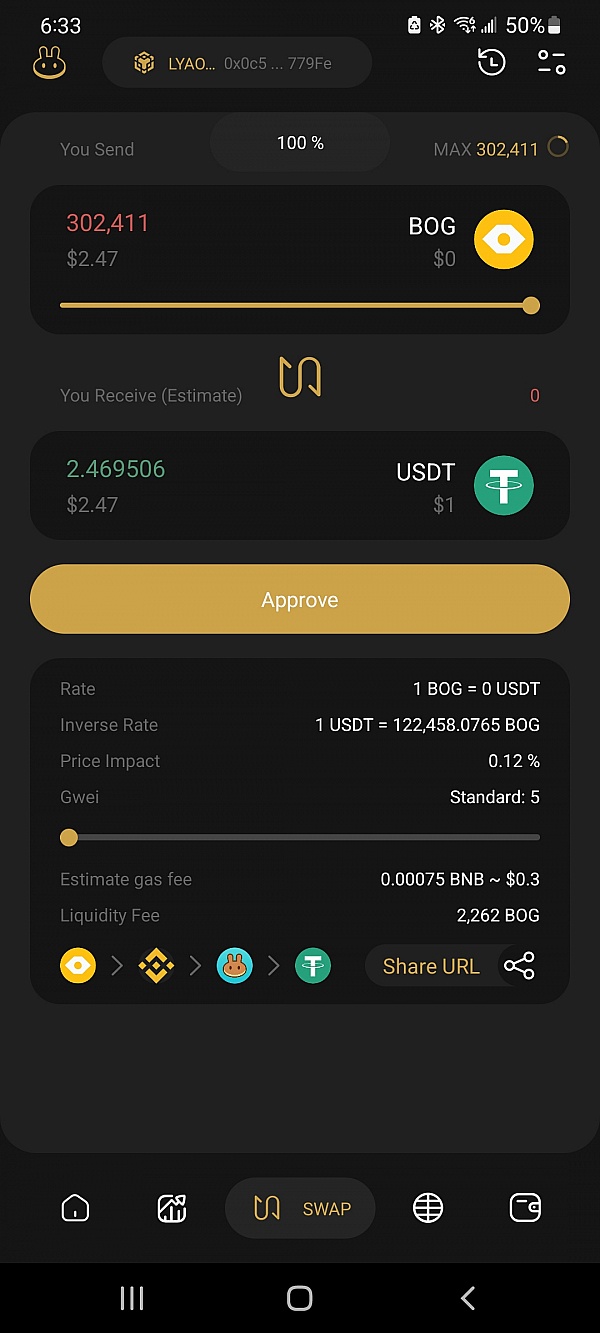This screenshot has height=1333, width=600.
Task: Open the globe browser tab
Action: click(x=428, y=1208)
